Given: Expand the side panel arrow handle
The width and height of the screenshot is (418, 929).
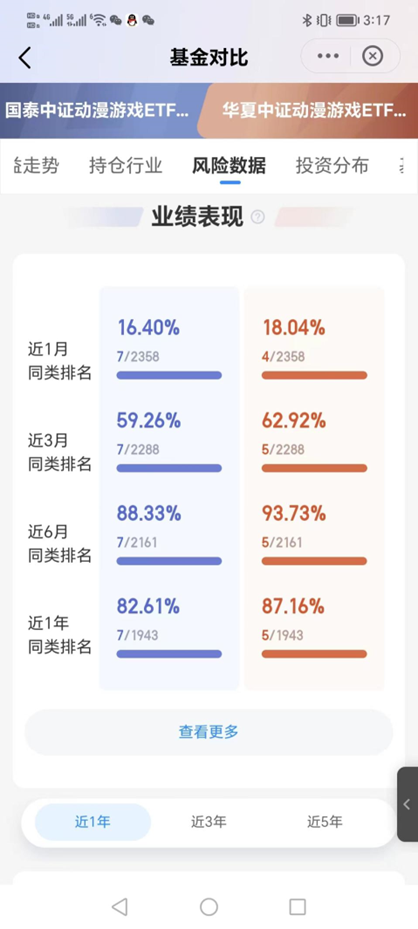Looking at the screenshot, I should (407, 804).
